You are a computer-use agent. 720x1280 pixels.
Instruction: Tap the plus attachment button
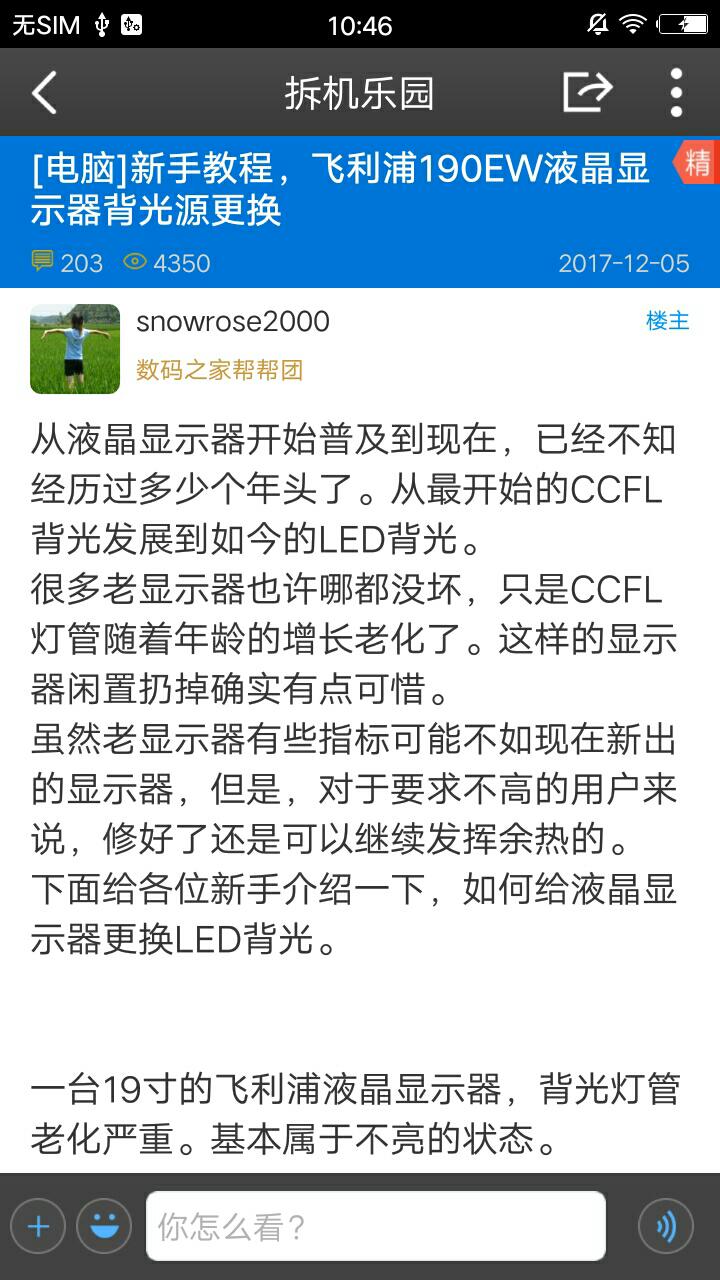pyautogui.click(x=38, y=1226)
